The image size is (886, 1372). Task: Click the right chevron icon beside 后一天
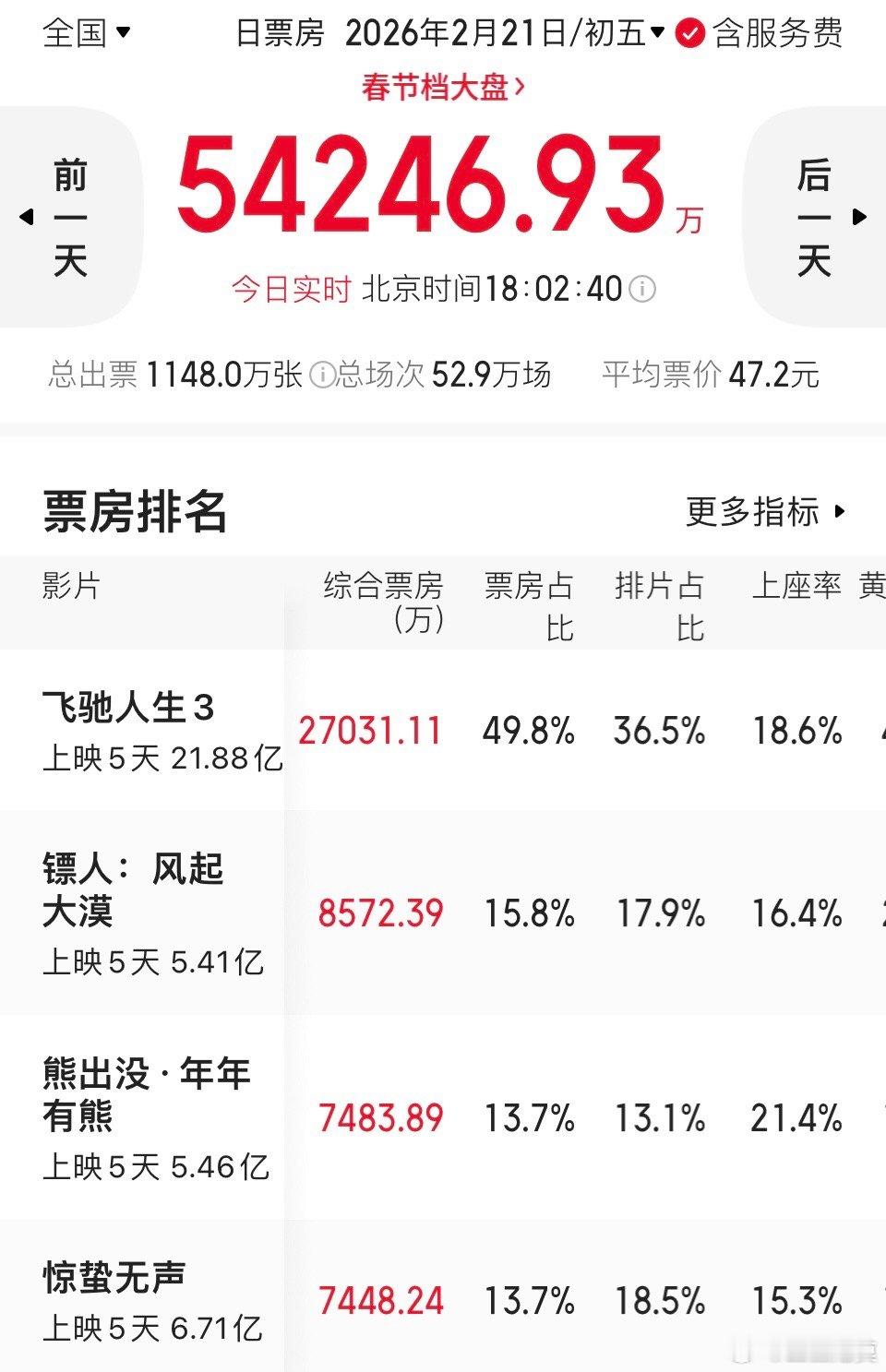[x=858, y=217]
